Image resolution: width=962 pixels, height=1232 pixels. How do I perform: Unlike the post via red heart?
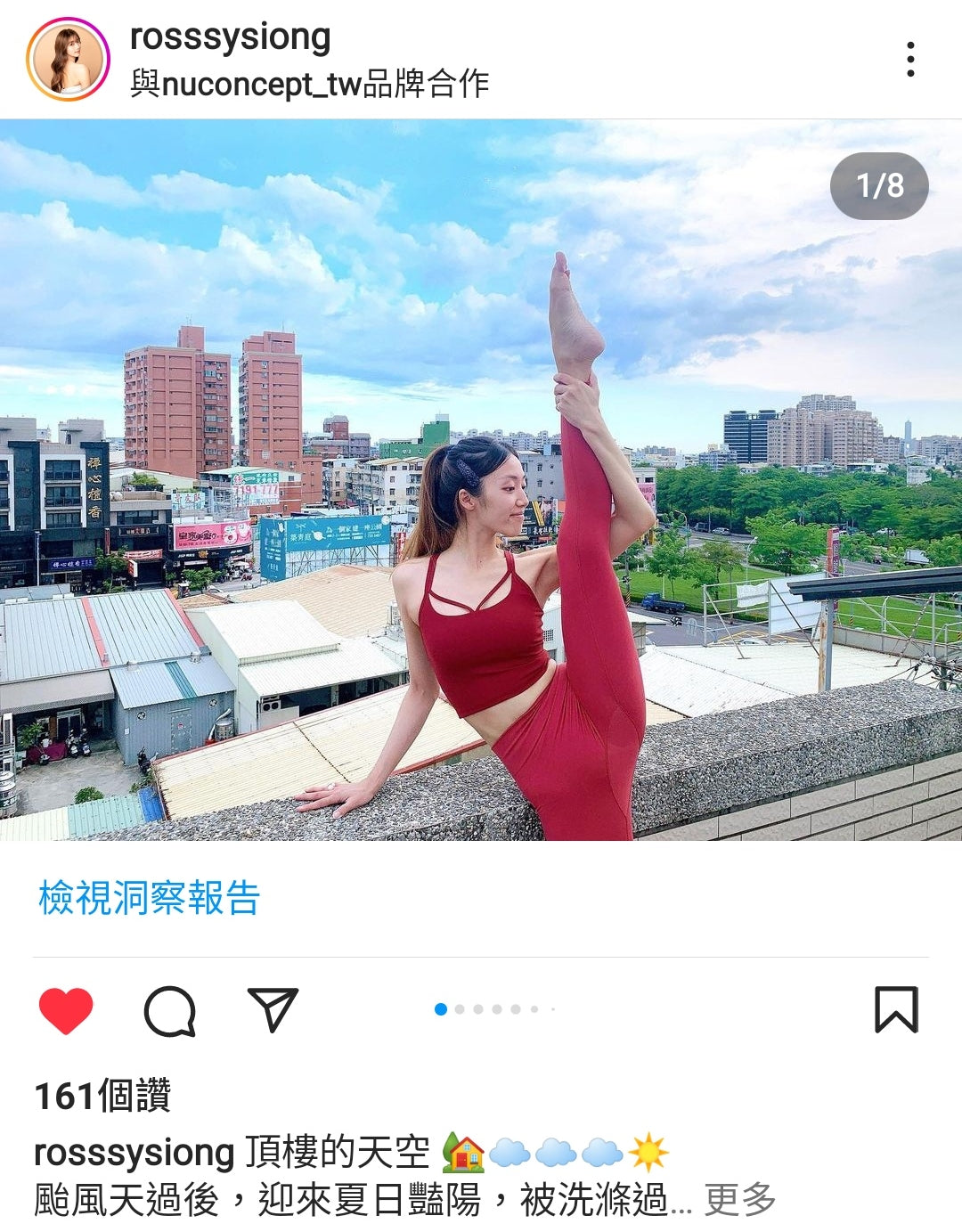click(66, 1010)
